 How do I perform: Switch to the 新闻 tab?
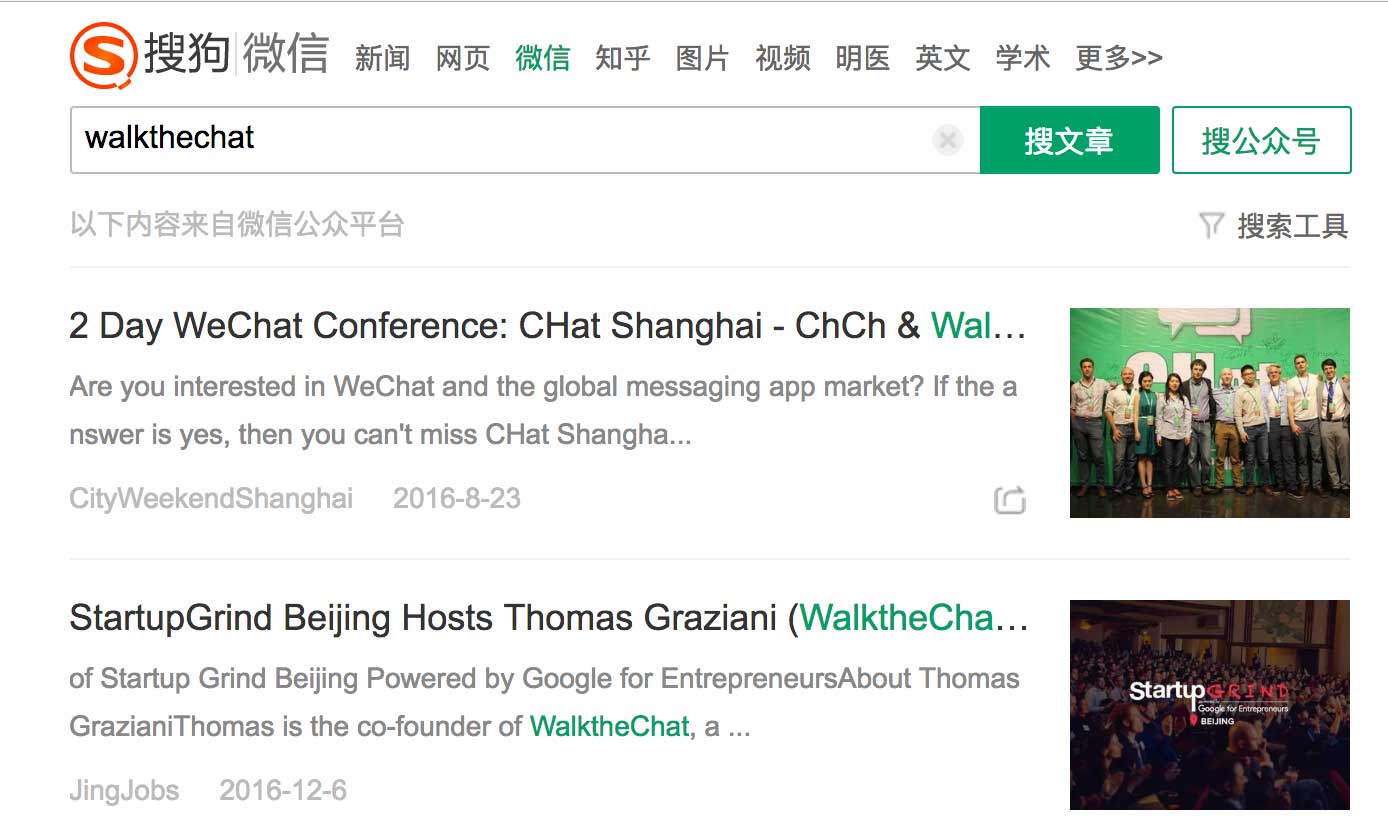tap(382, 58)
